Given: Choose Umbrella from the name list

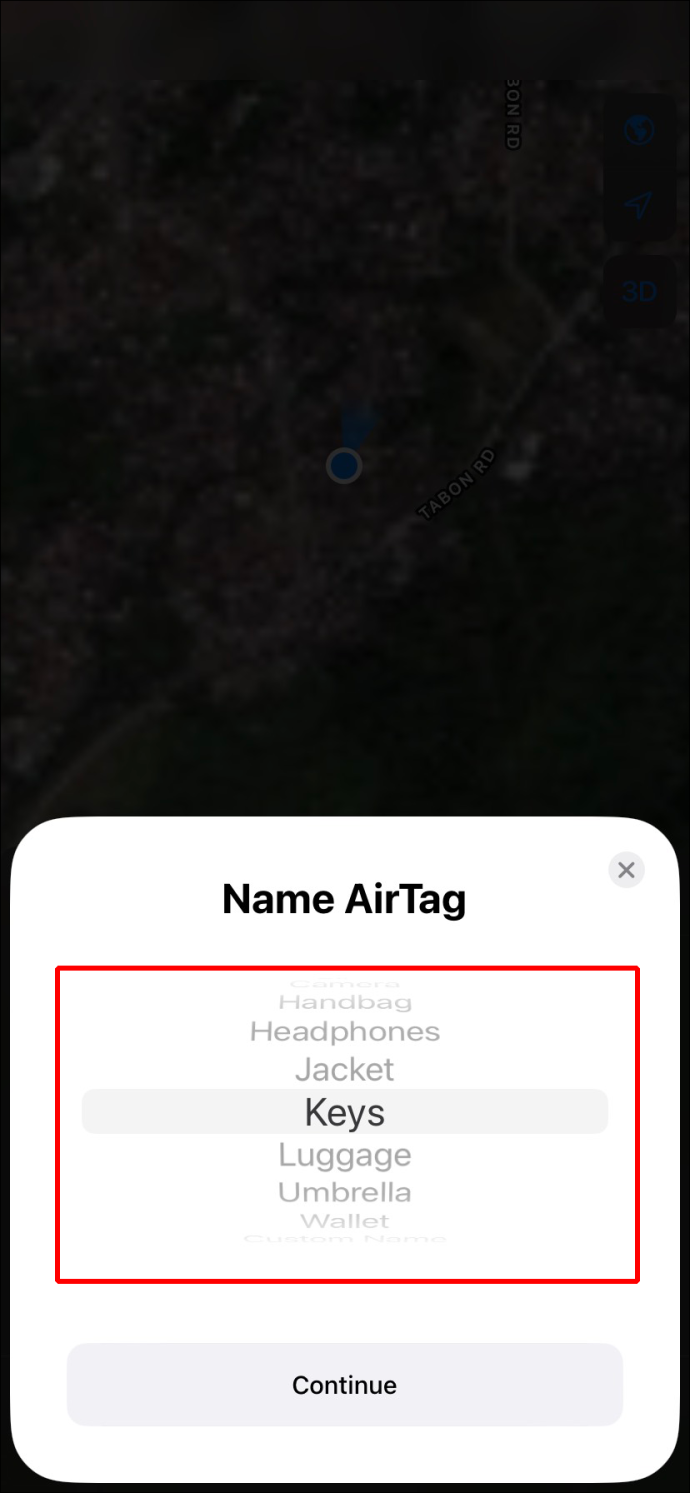Looking at the screenshot, I should pos(344,1192).
